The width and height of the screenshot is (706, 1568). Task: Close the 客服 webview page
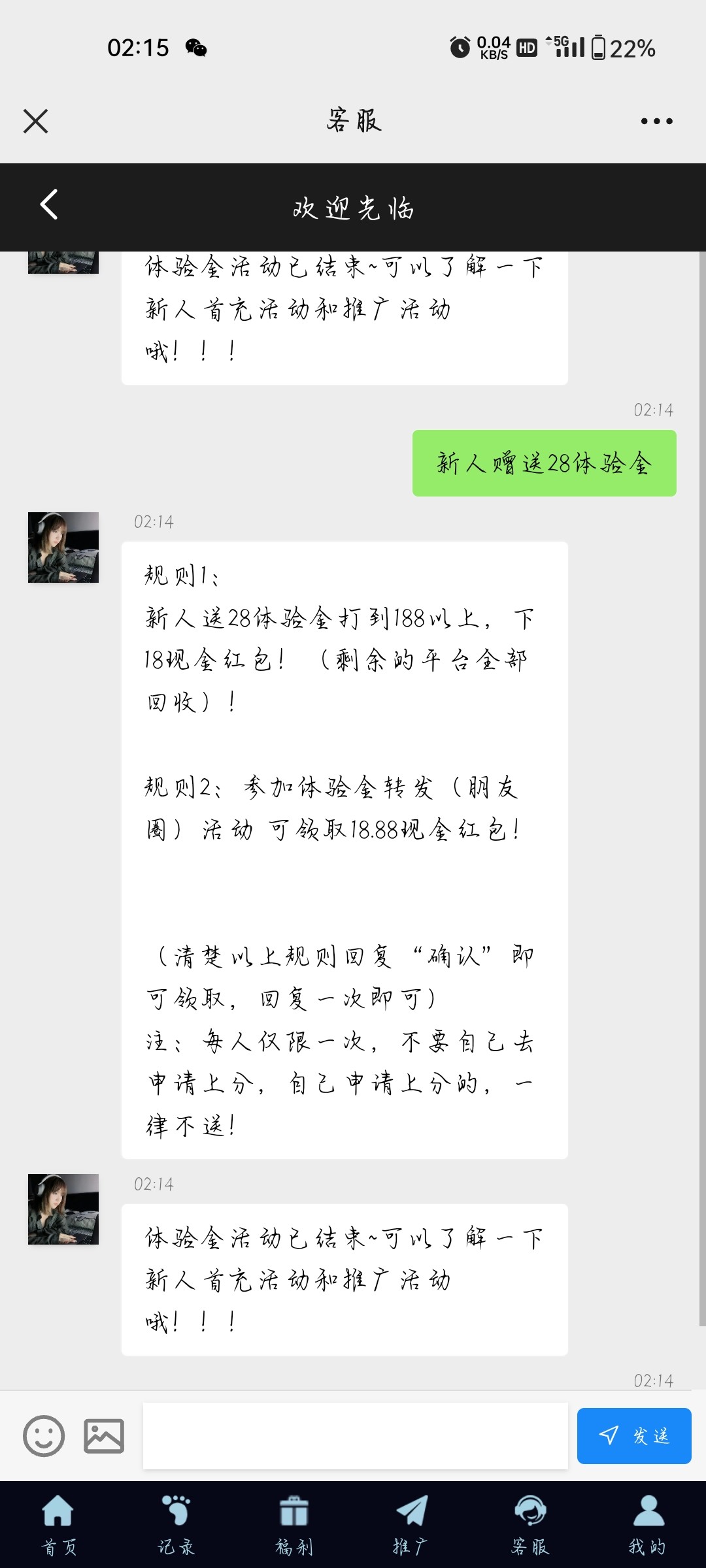click(x=35, y=121)
